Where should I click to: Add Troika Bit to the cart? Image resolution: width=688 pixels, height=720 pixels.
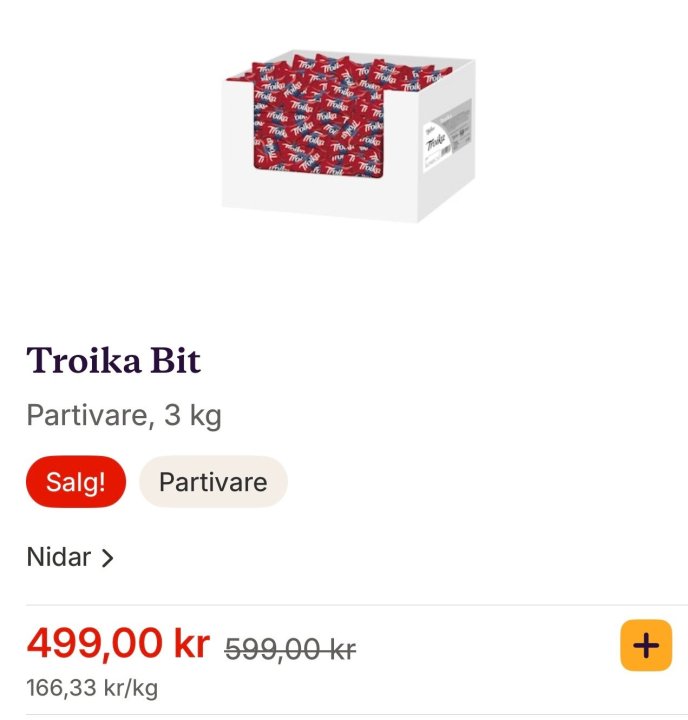click(646, 646)
